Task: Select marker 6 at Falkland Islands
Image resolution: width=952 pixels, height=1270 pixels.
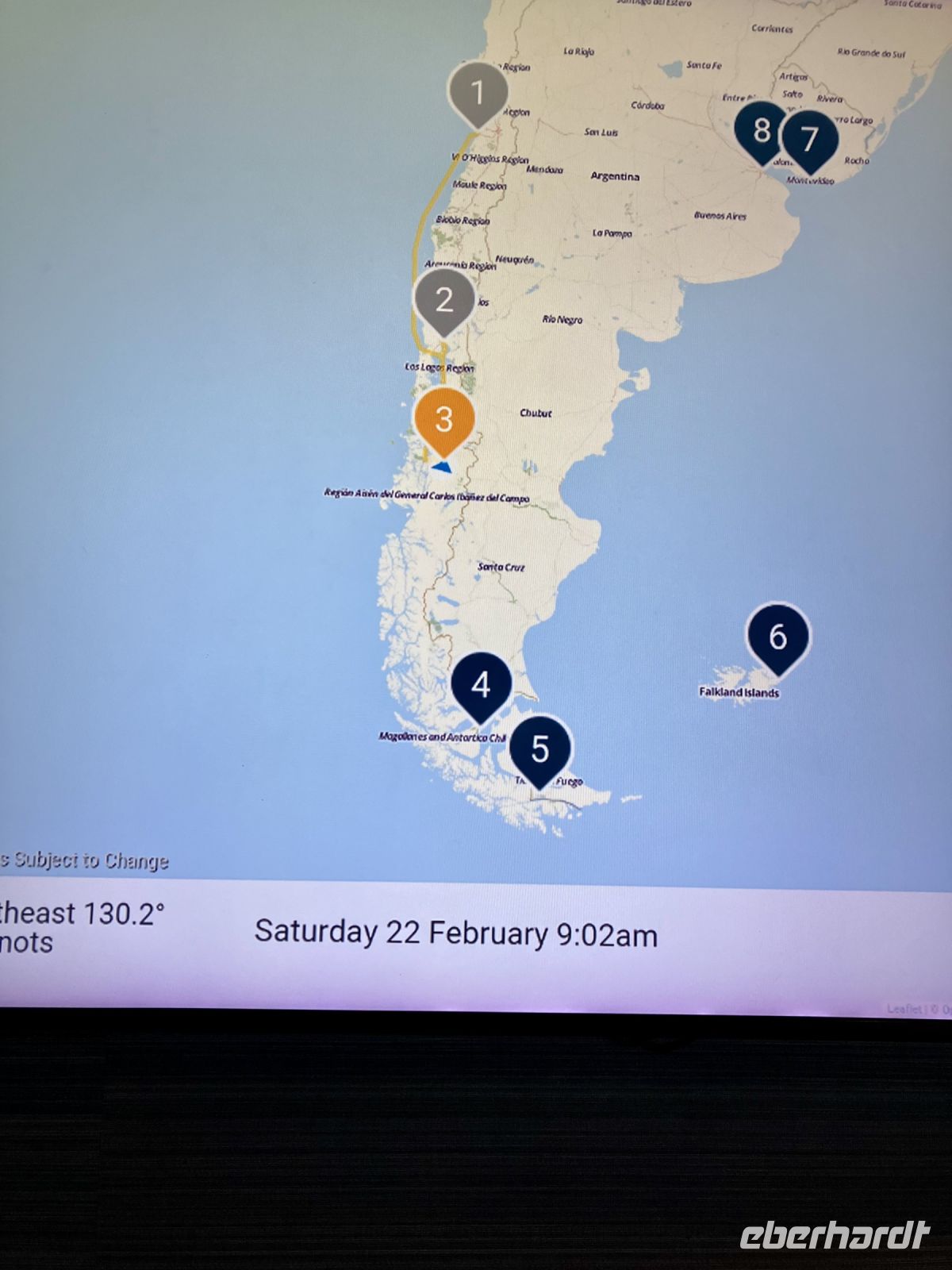Action: [777, 635]
